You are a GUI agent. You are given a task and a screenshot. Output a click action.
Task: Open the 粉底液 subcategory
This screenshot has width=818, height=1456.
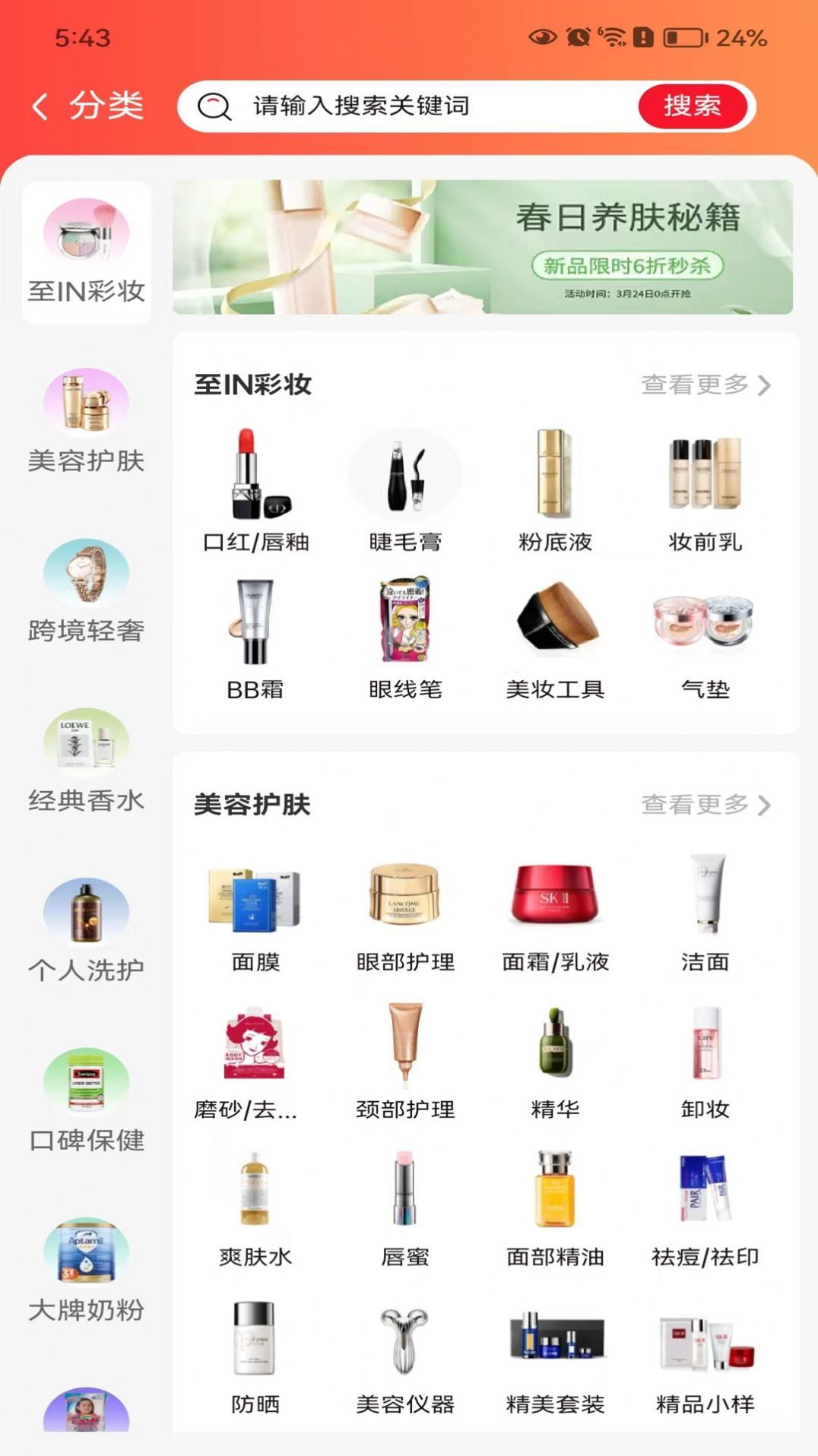coord(555,490)
